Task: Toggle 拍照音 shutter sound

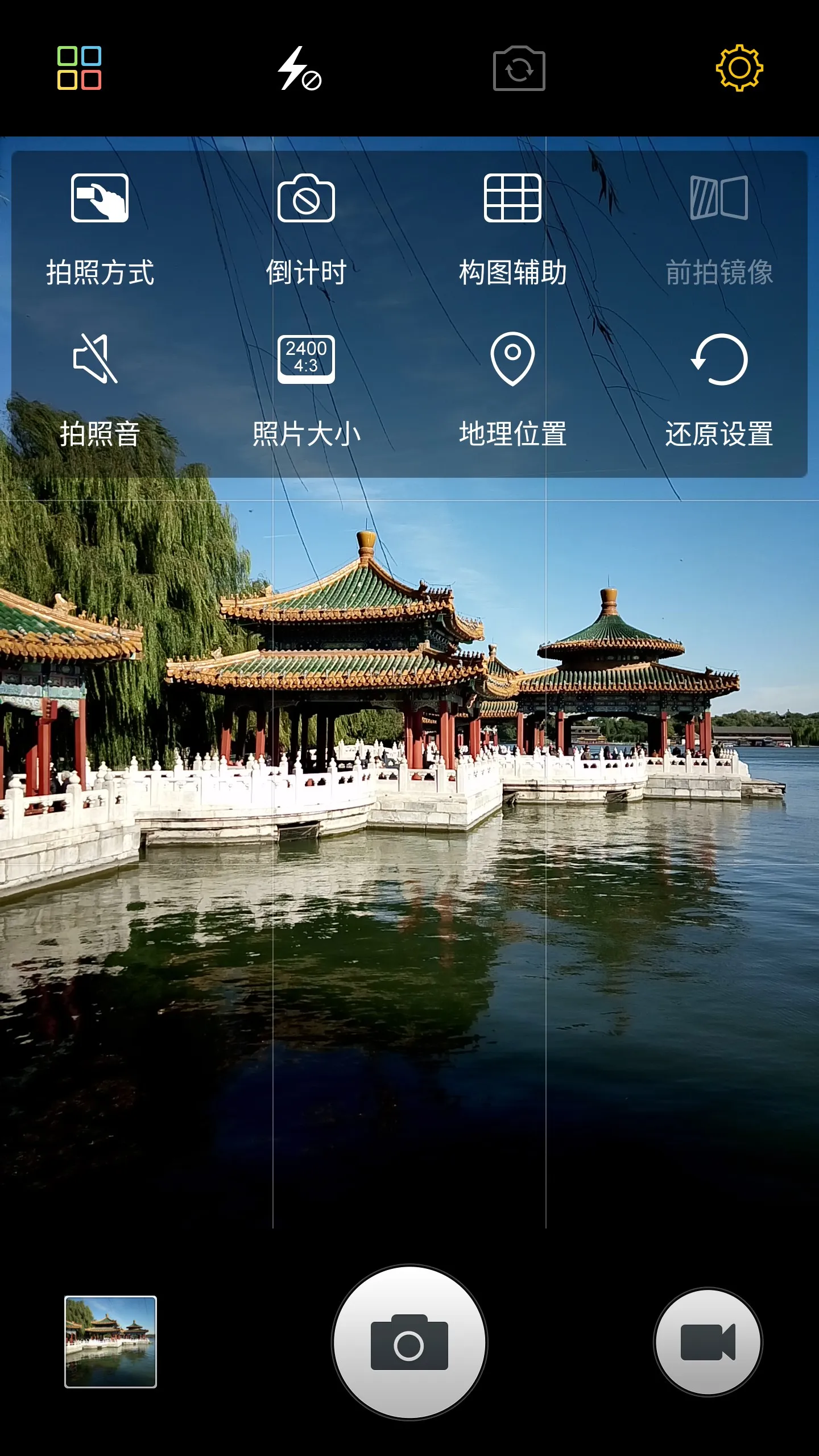Action: 100,390
